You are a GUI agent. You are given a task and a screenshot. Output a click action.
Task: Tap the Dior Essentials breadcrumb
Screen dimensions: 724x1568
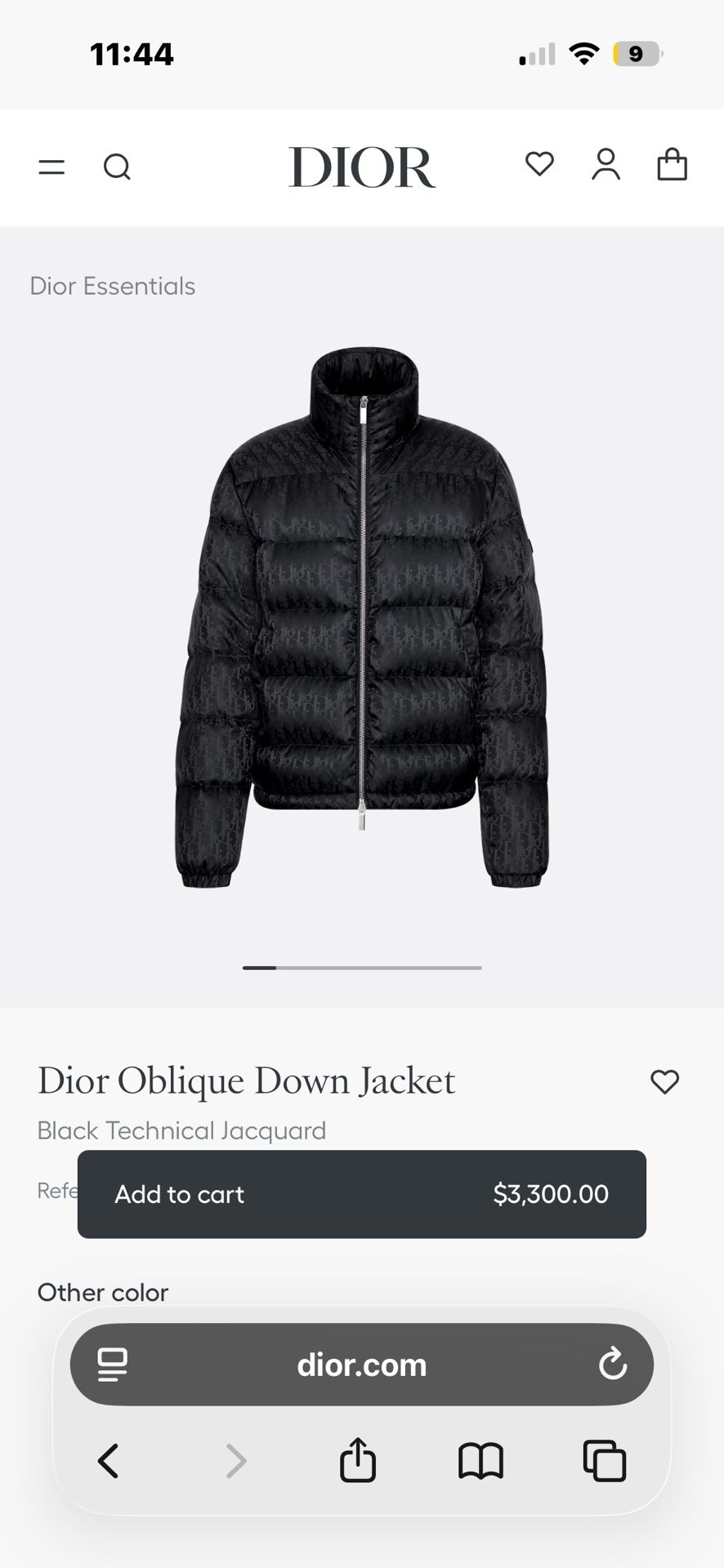point(112,286)
